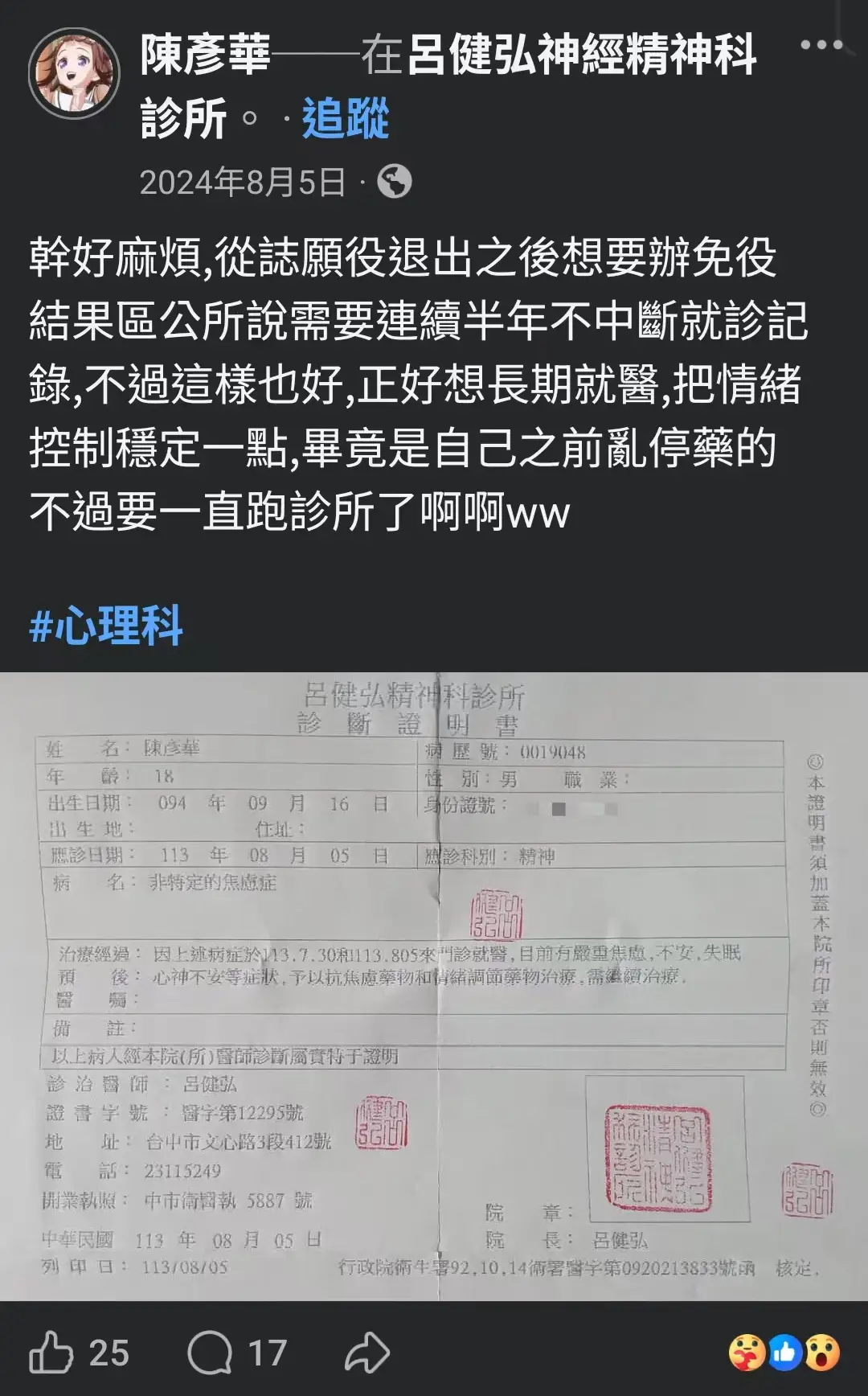Screen dimensions: 868x1396
Task: Open the post's three-dot overflow menu
Action: [821, 46]
